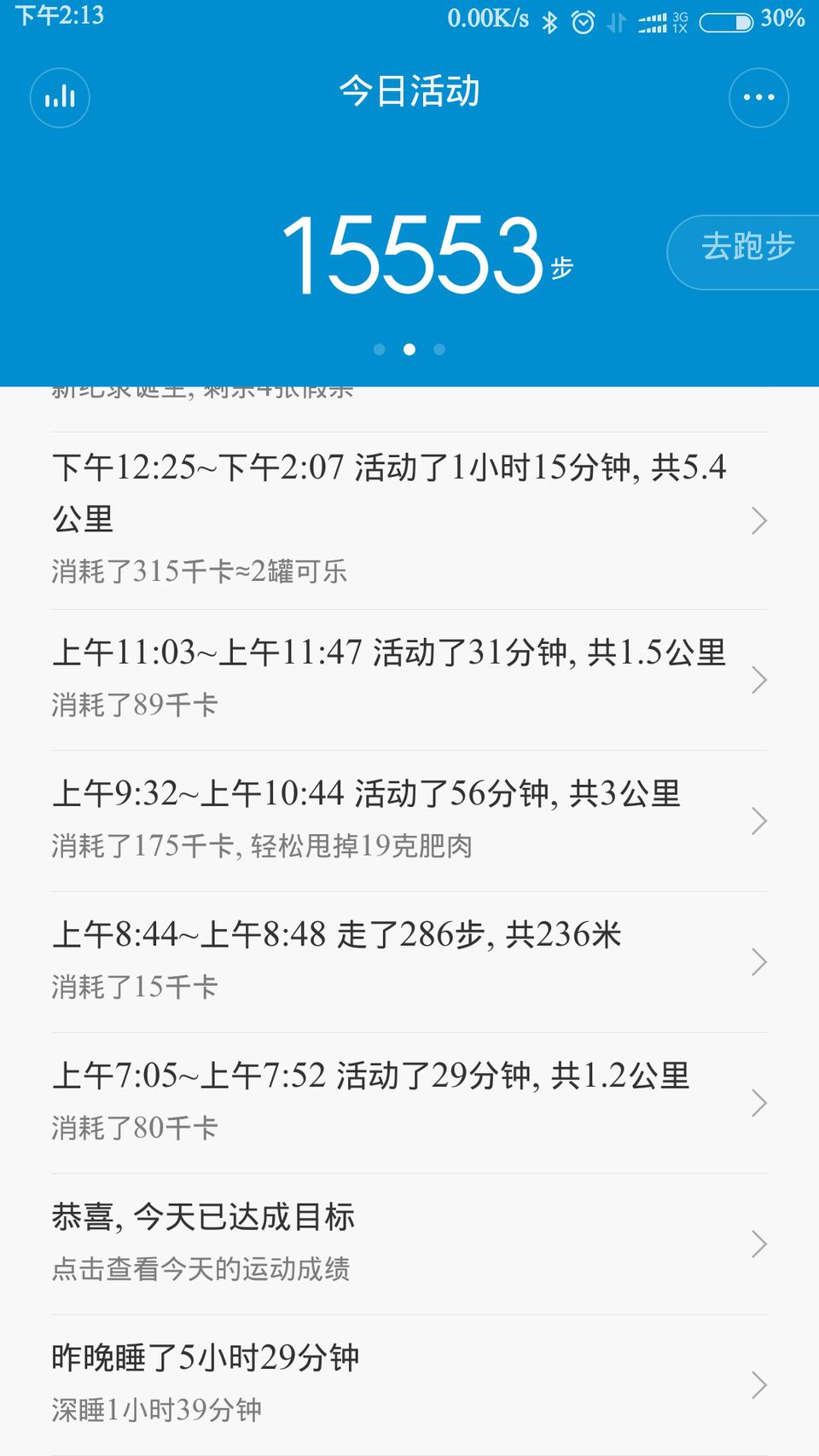Select the 上午7:05~上午7:52 activity entry
This screenshot has height=1456, width=819.
coord(409,1101)
